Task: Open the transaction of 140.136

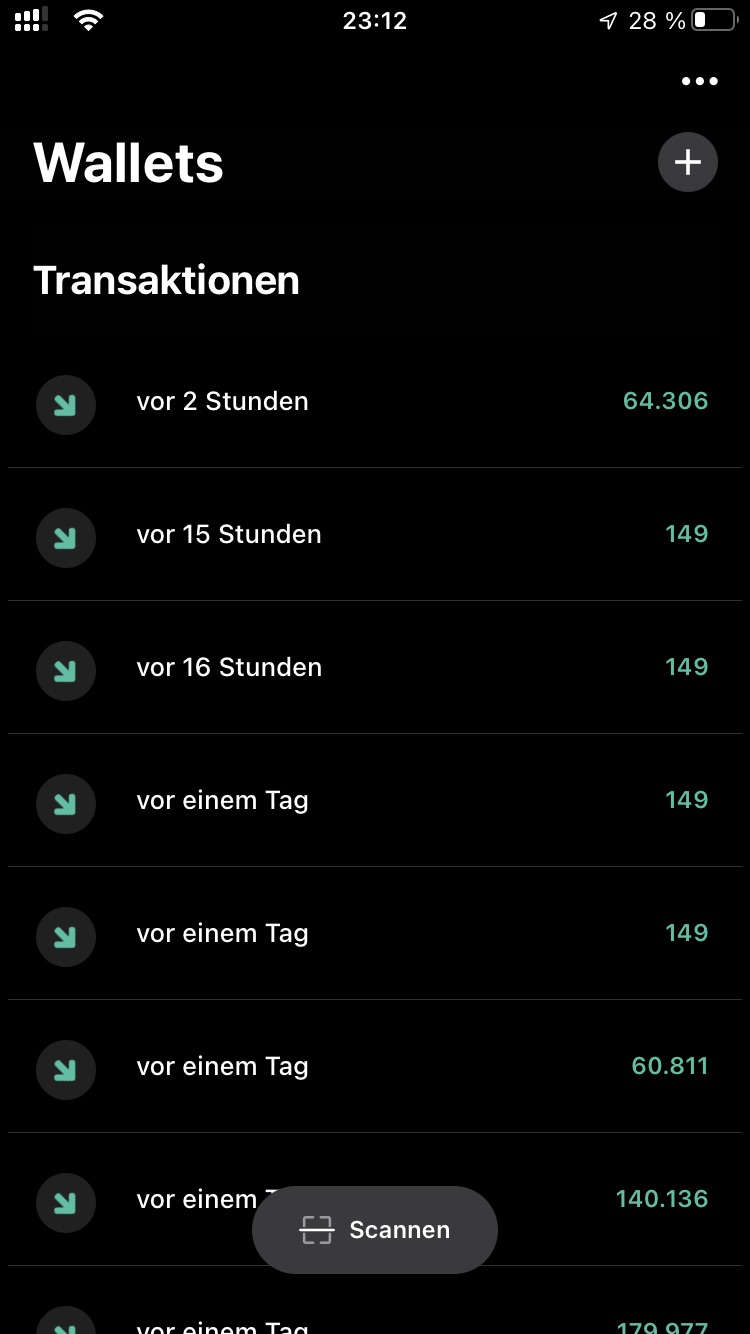Action: pos(375,1200)
